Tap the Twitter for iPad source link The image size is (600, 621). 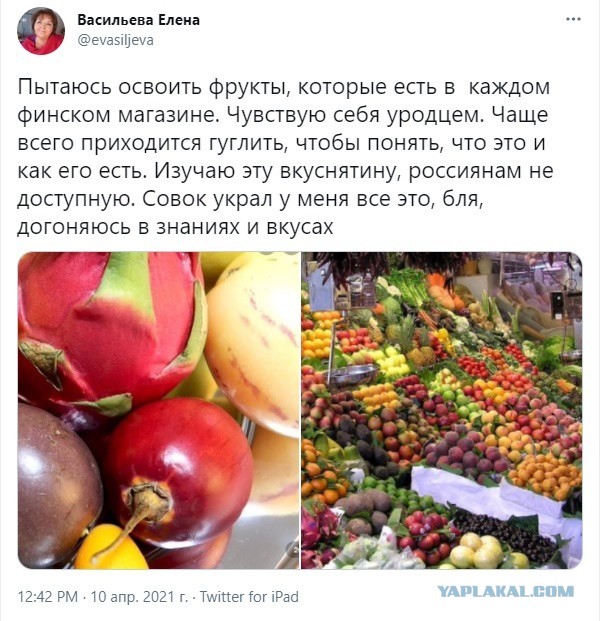pos(248,597)
